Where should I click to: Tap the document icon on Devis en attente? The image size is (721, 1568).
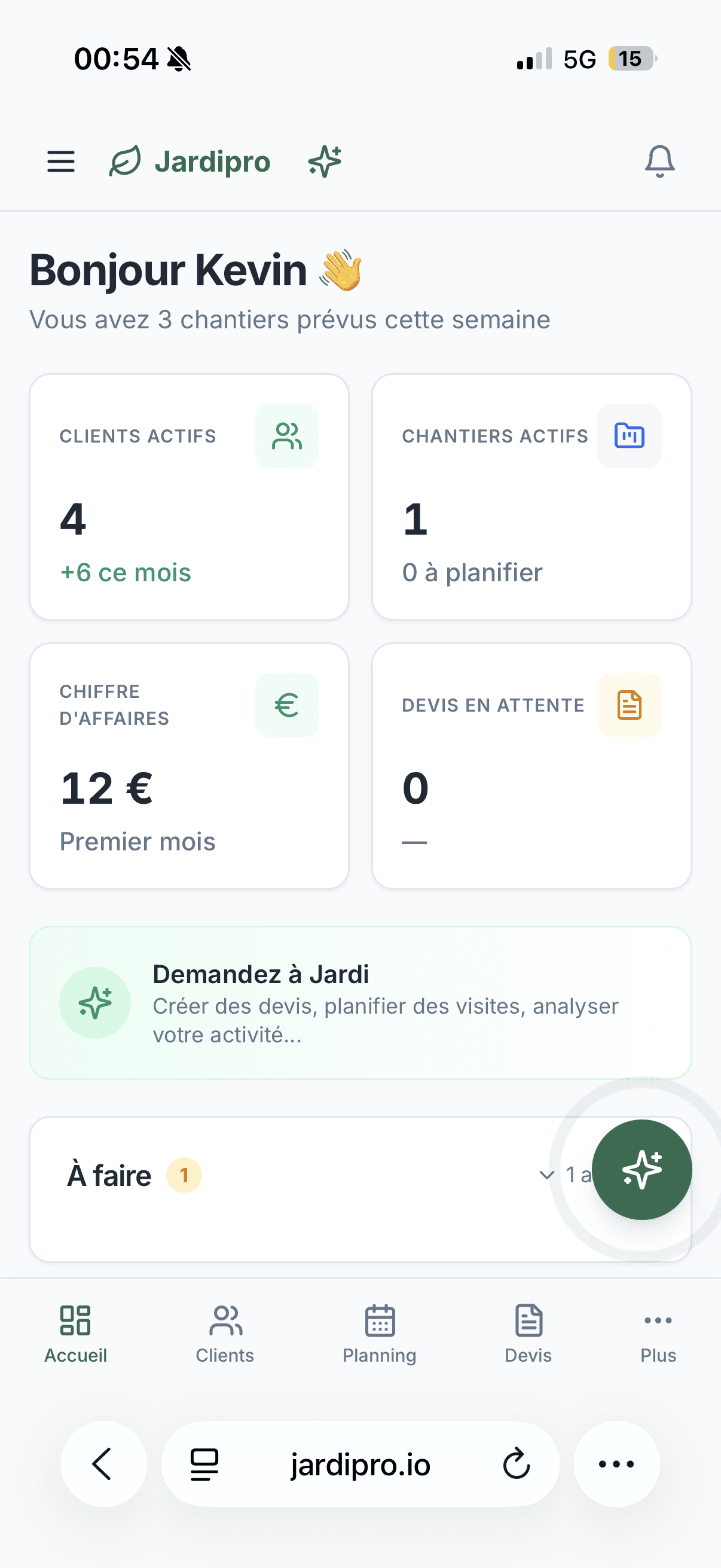(629, 705)
